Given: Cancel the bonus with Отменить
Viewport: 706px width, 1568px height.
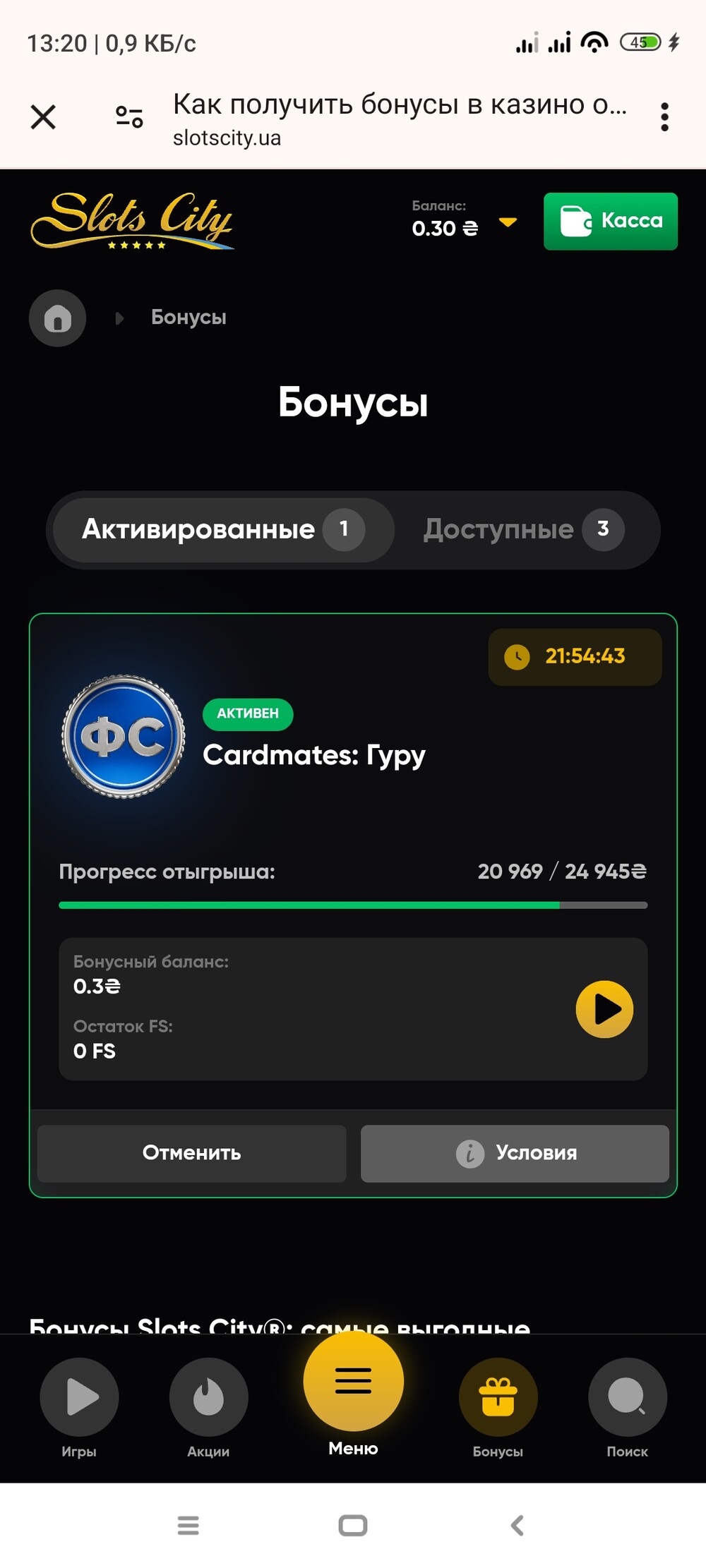Looking at the screenshot, I should pos(191,1153).
